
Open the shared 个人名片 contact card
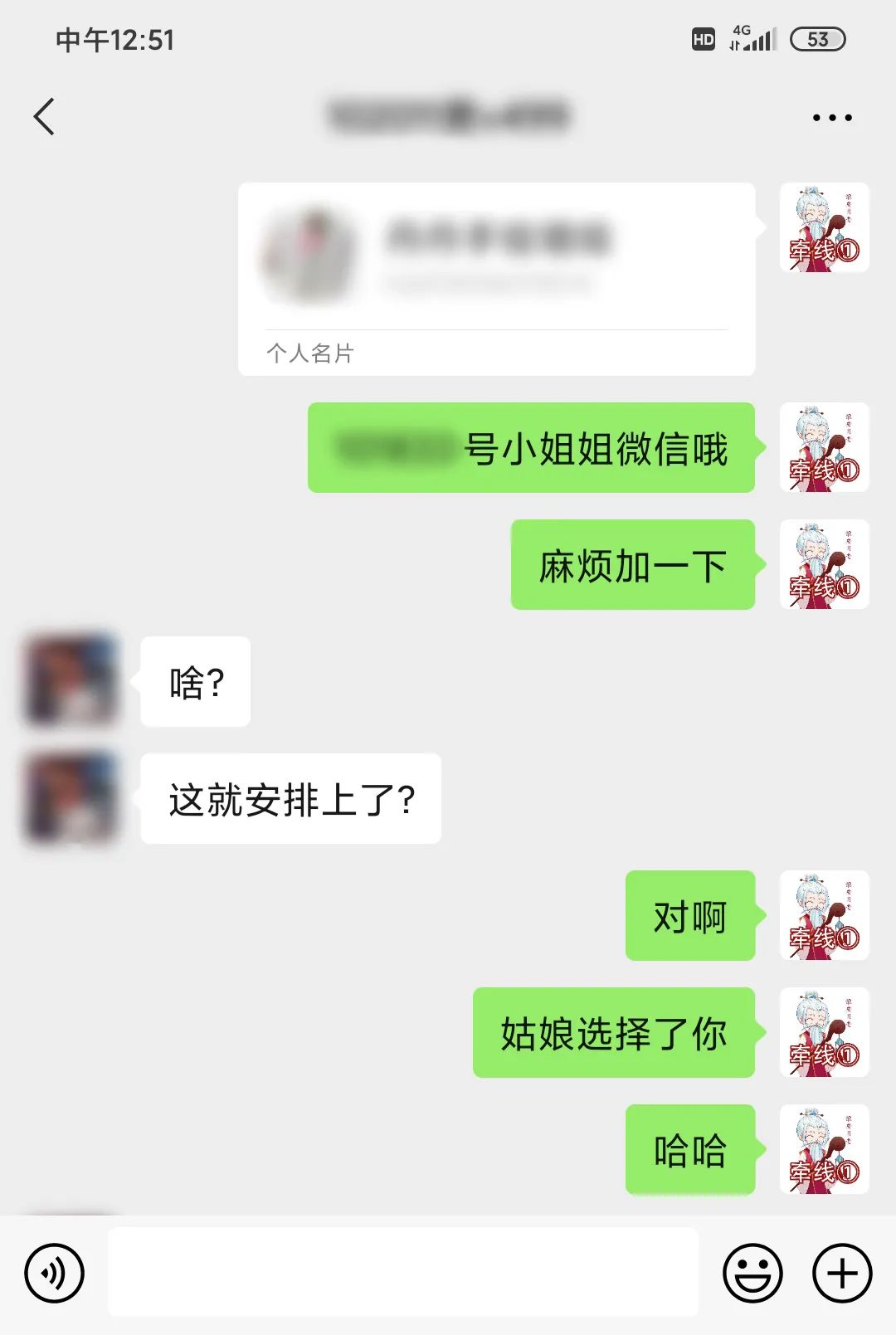click(x=496, y=278)
